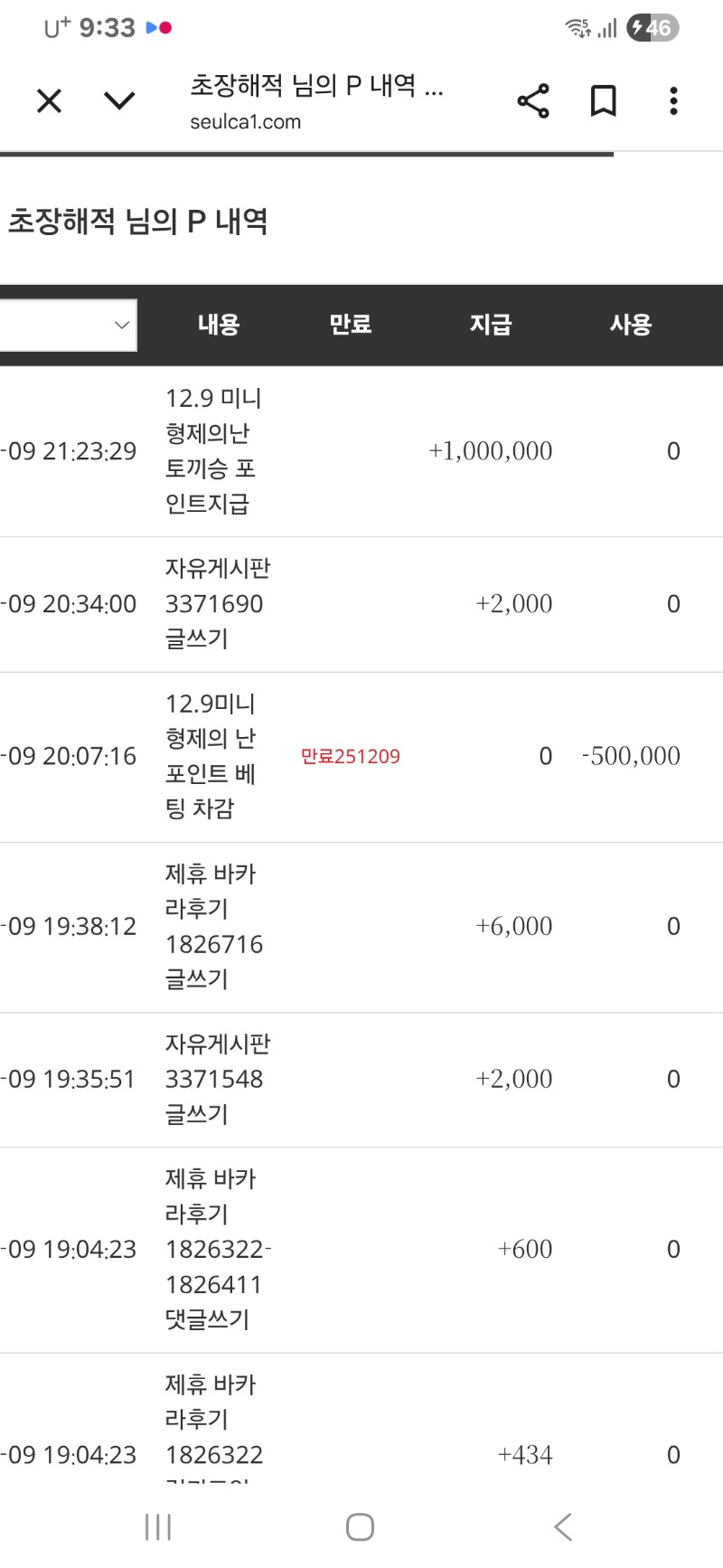Screen dimensions: 723x1568
Task: Close the page with the X icon
Action: pos(49,100)
